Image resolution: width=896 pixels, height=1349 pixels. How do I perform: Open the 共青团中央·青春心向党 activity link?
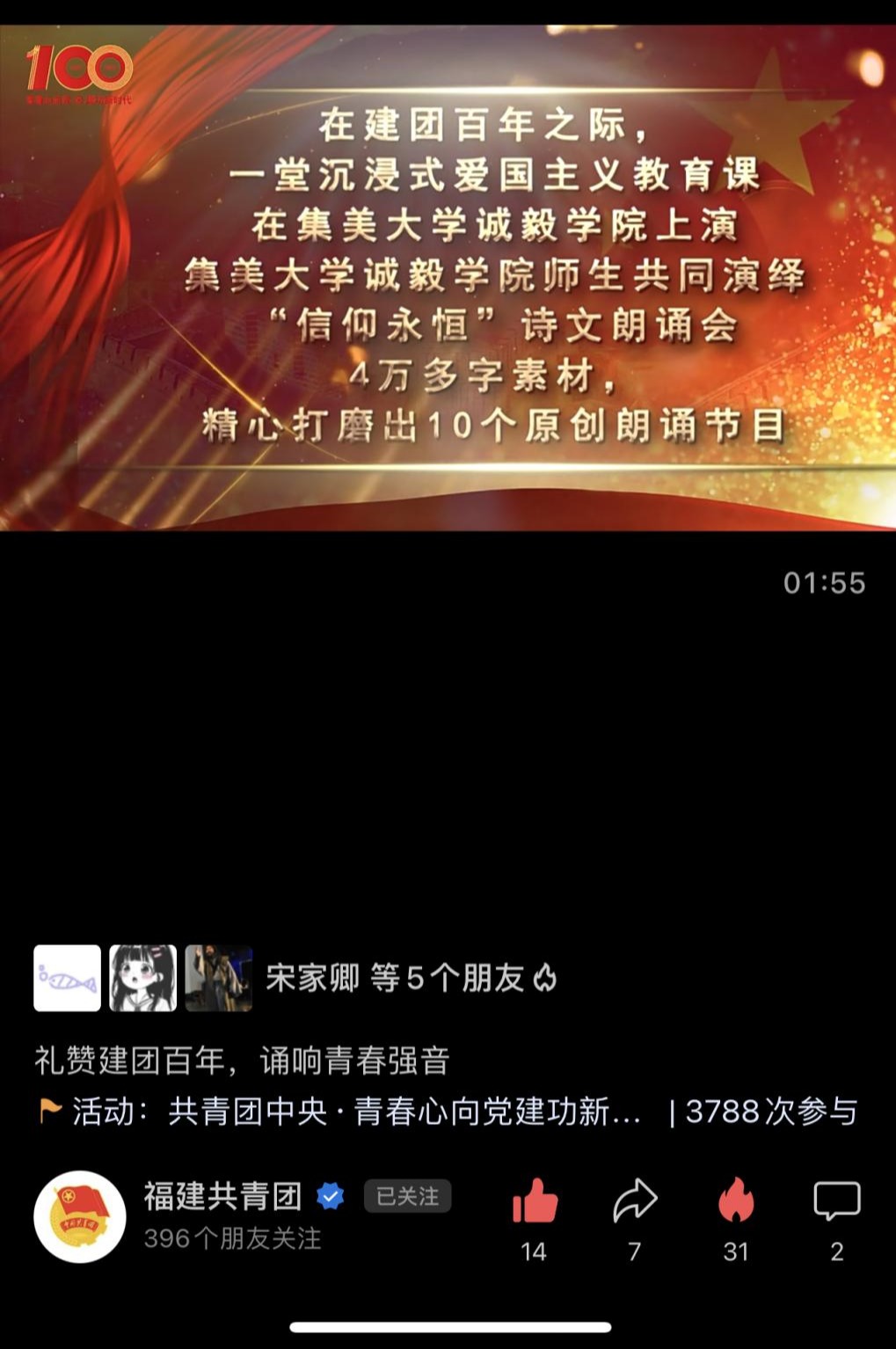[x=404, y=1112]
